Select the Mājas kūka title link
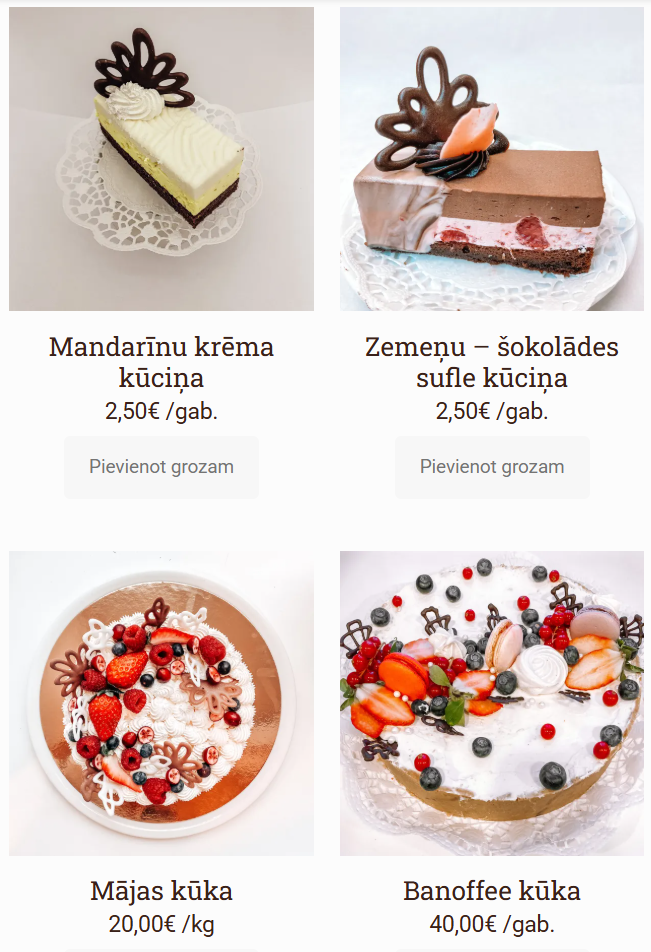Screen dimensions: 651x952 click(x=161, y=890)
